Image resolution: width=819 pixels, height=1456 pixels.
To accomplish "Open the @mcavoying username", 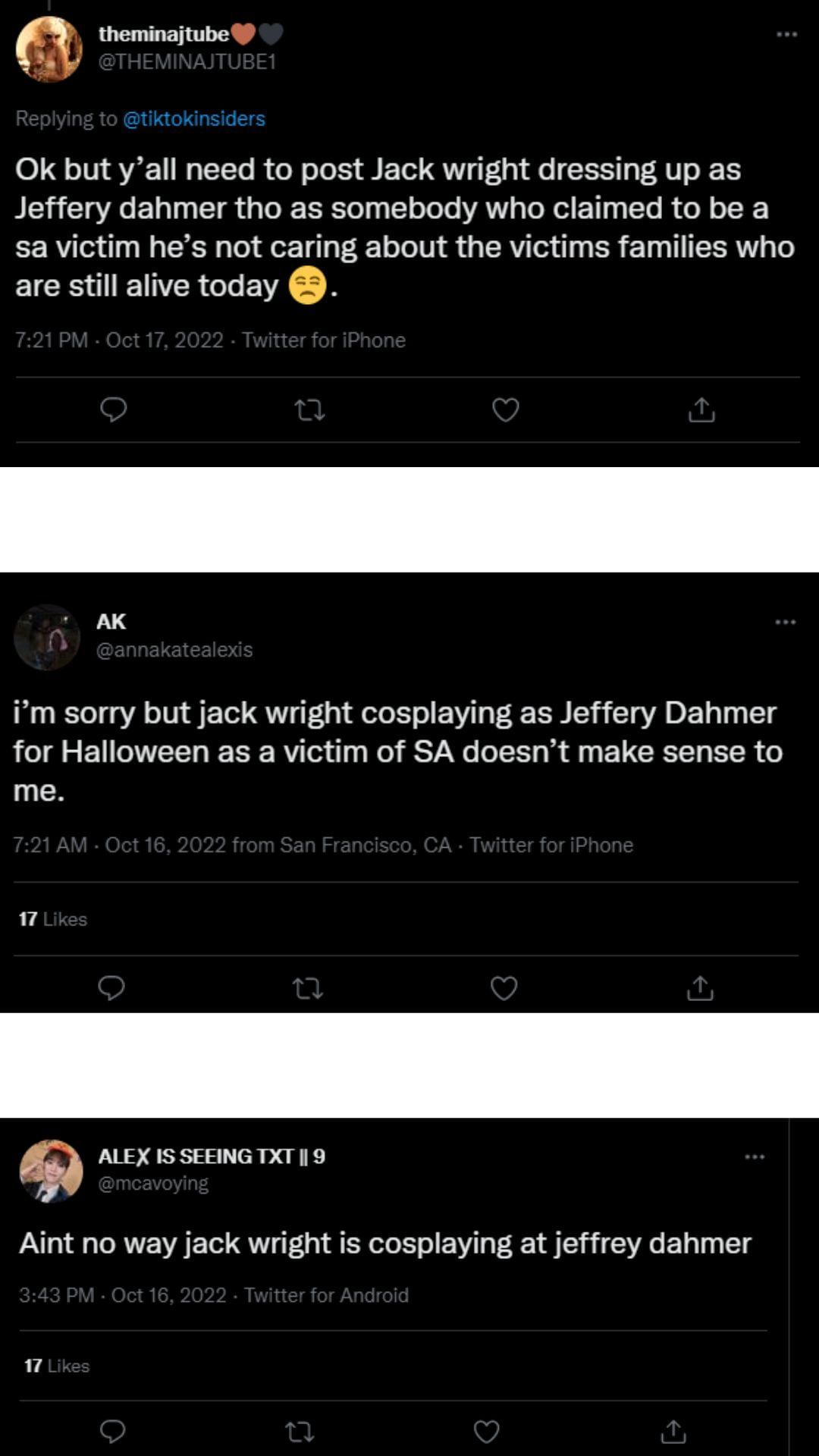I will 153,1183.
